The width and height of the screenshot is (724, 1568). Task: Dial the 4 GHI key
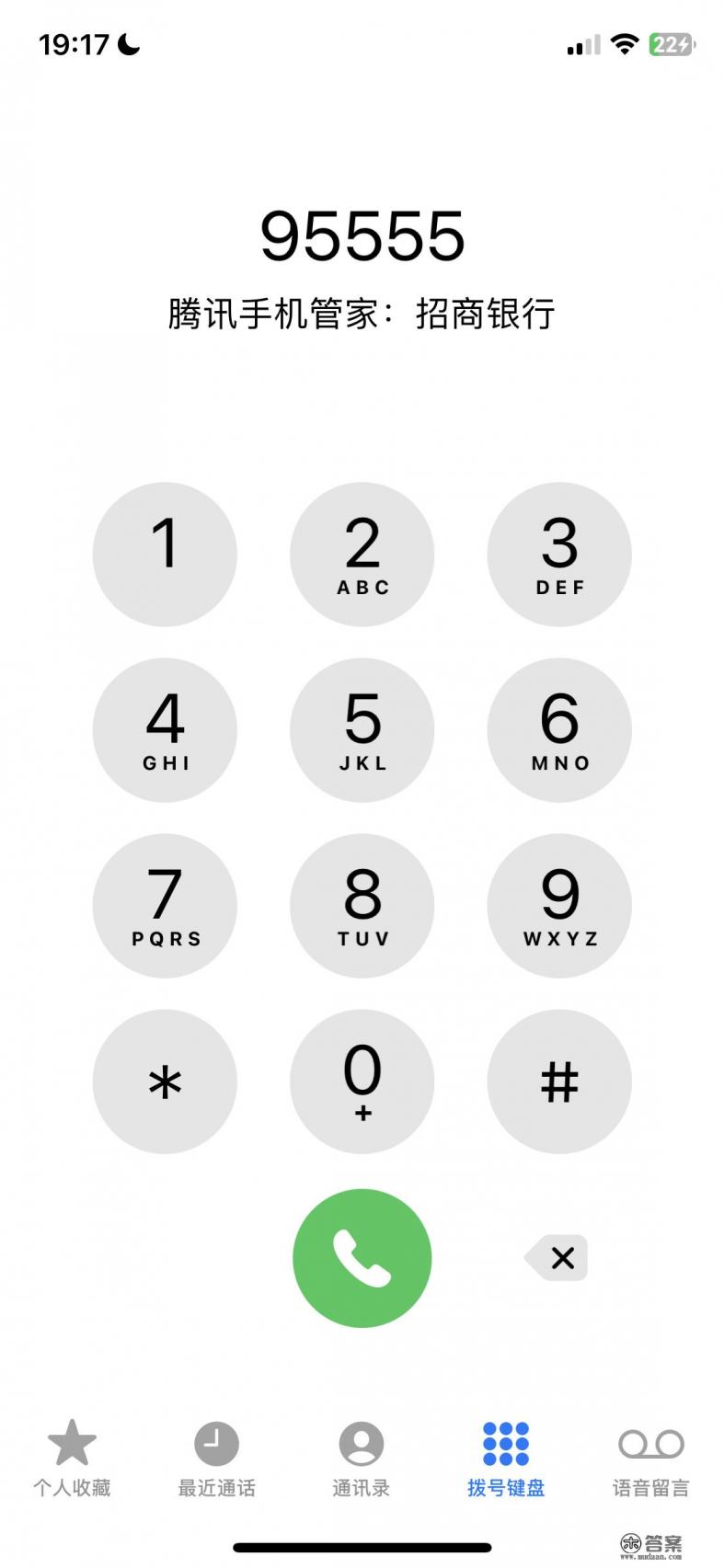pyautogui.click(x=165, y=730)
